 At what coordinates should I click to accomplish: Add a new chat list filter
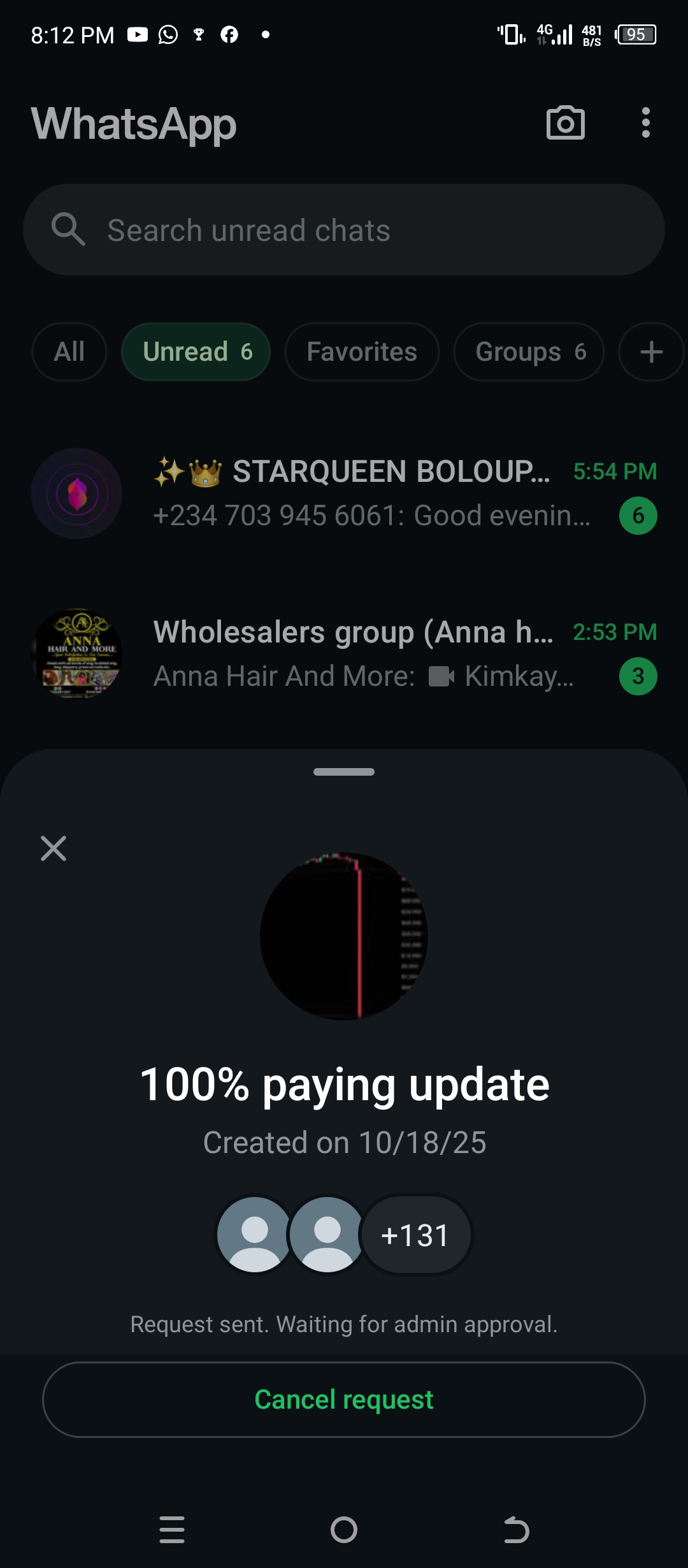(650, 352)
